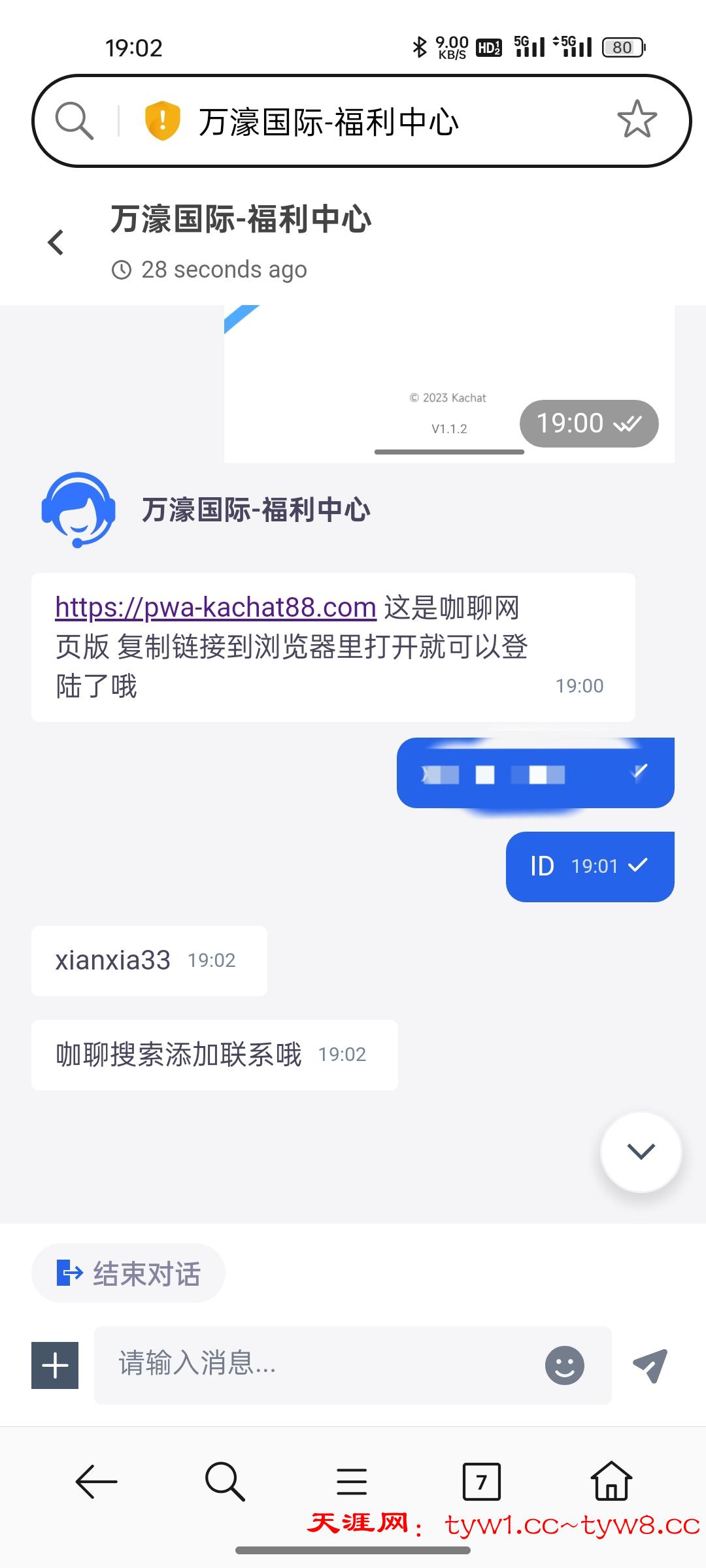Go back using the chat header arrow

(x=56, y=242)
